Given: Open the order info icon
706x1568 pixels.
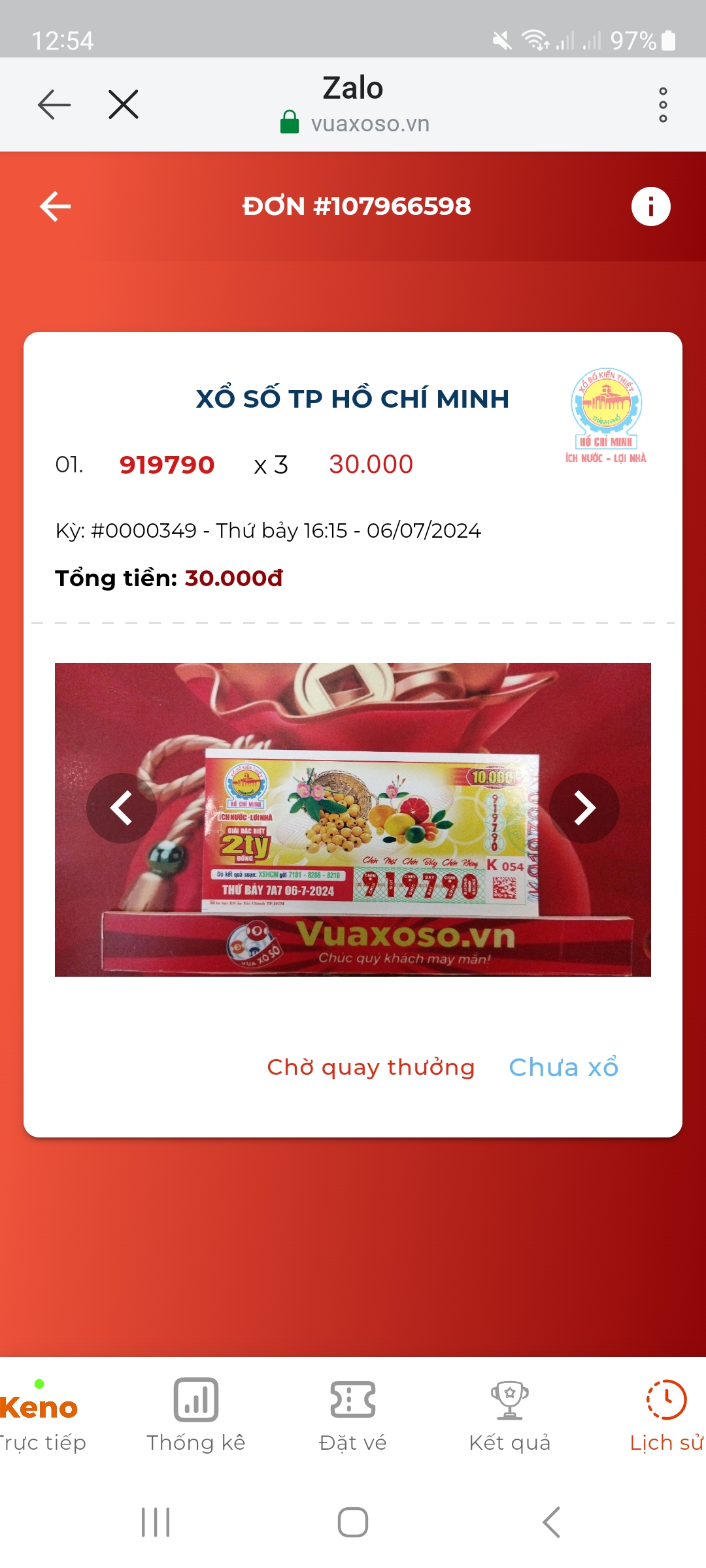Looking at the screenshot, I should (650, 206).
